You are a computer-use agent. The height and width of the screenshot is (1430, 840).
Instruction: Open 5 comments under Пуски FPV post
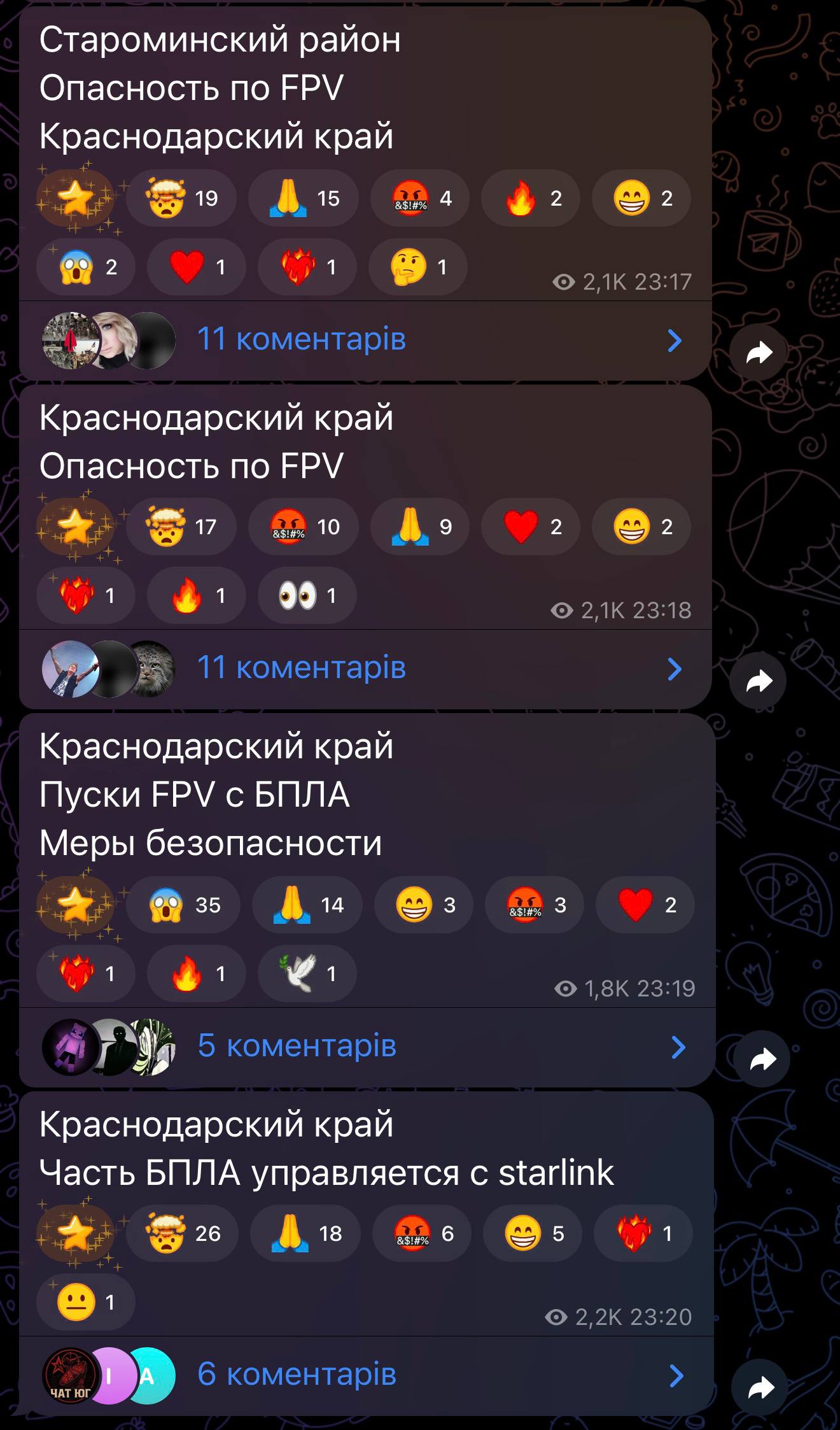(x=297, y=1046)
